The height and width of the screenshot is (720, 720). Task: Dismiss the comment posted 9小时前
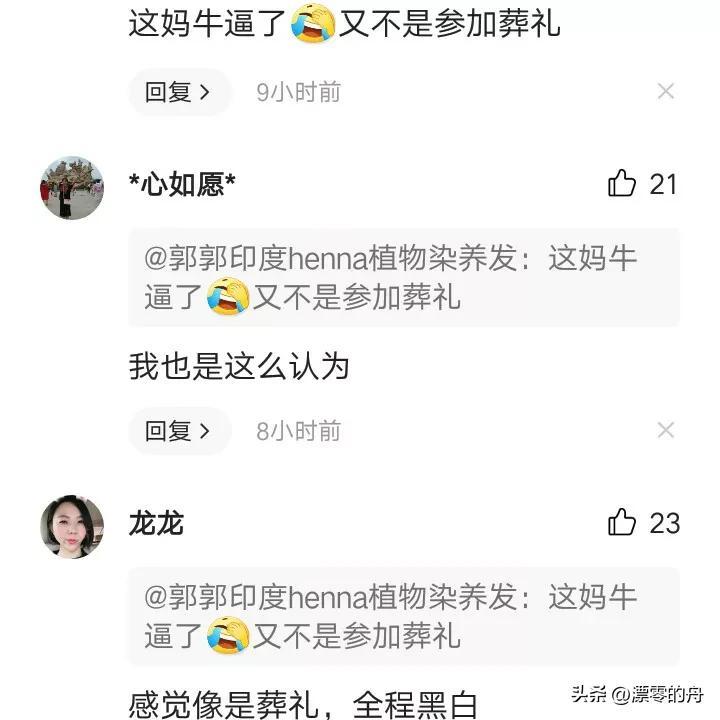(666, 92)
